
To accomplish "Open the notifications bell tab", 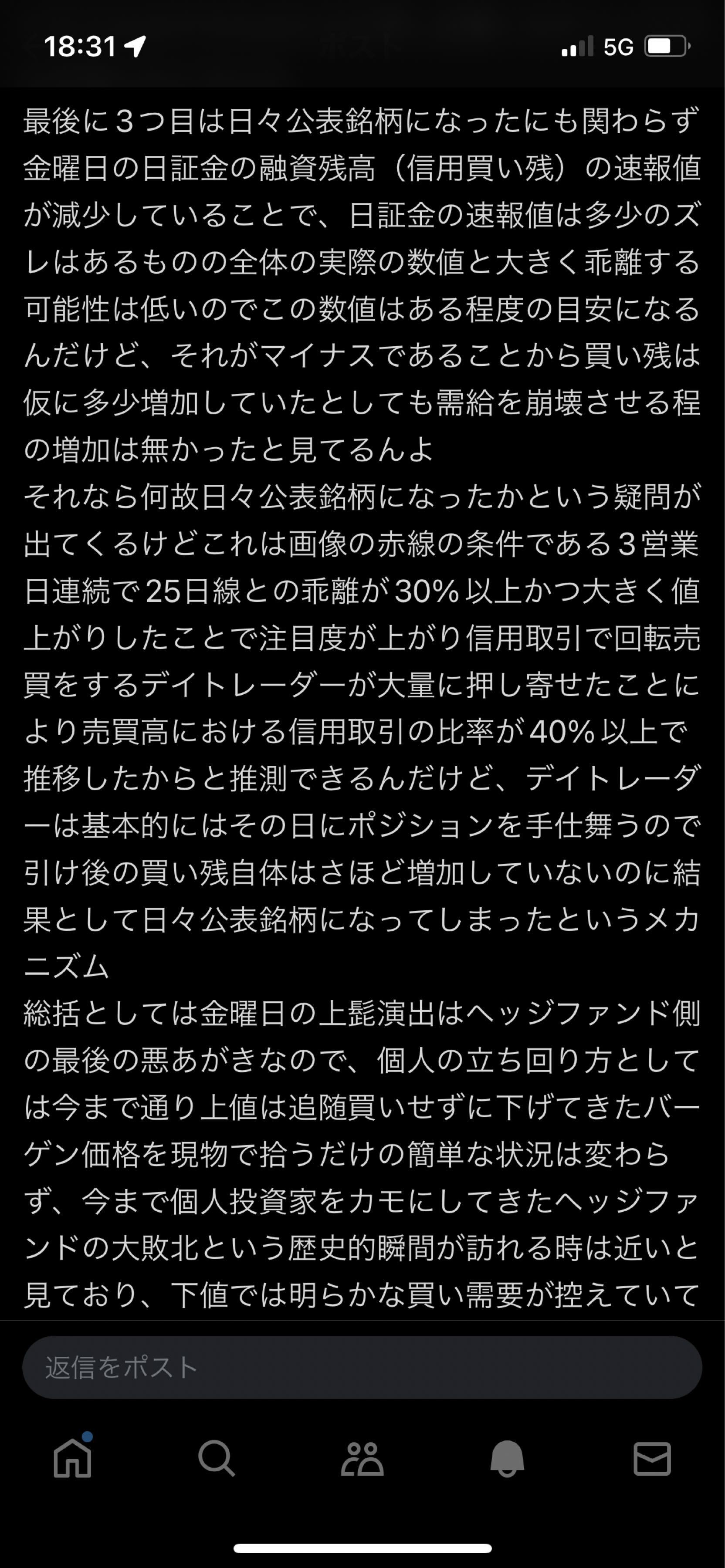I will tap(507, 1459).
